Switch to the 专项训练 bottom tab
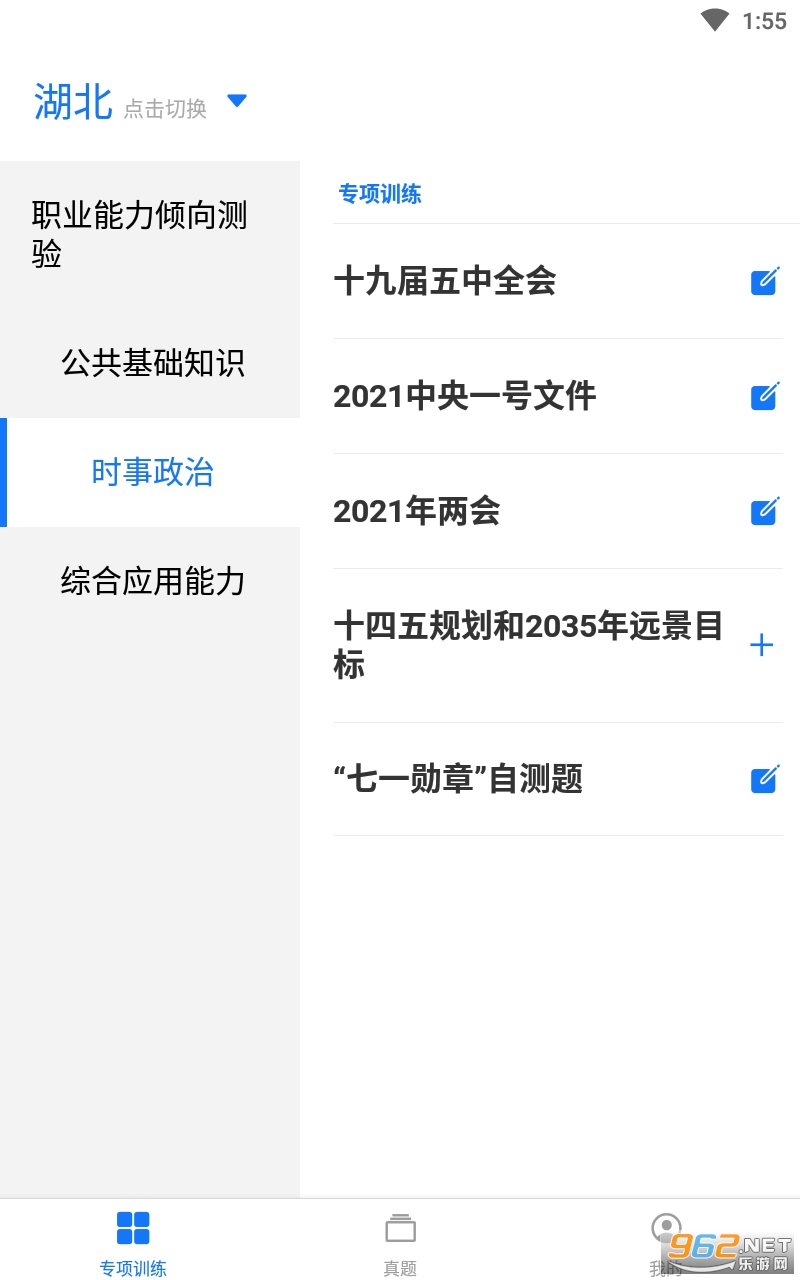Screen dimensions: 800x1280 coord(133,1242)
